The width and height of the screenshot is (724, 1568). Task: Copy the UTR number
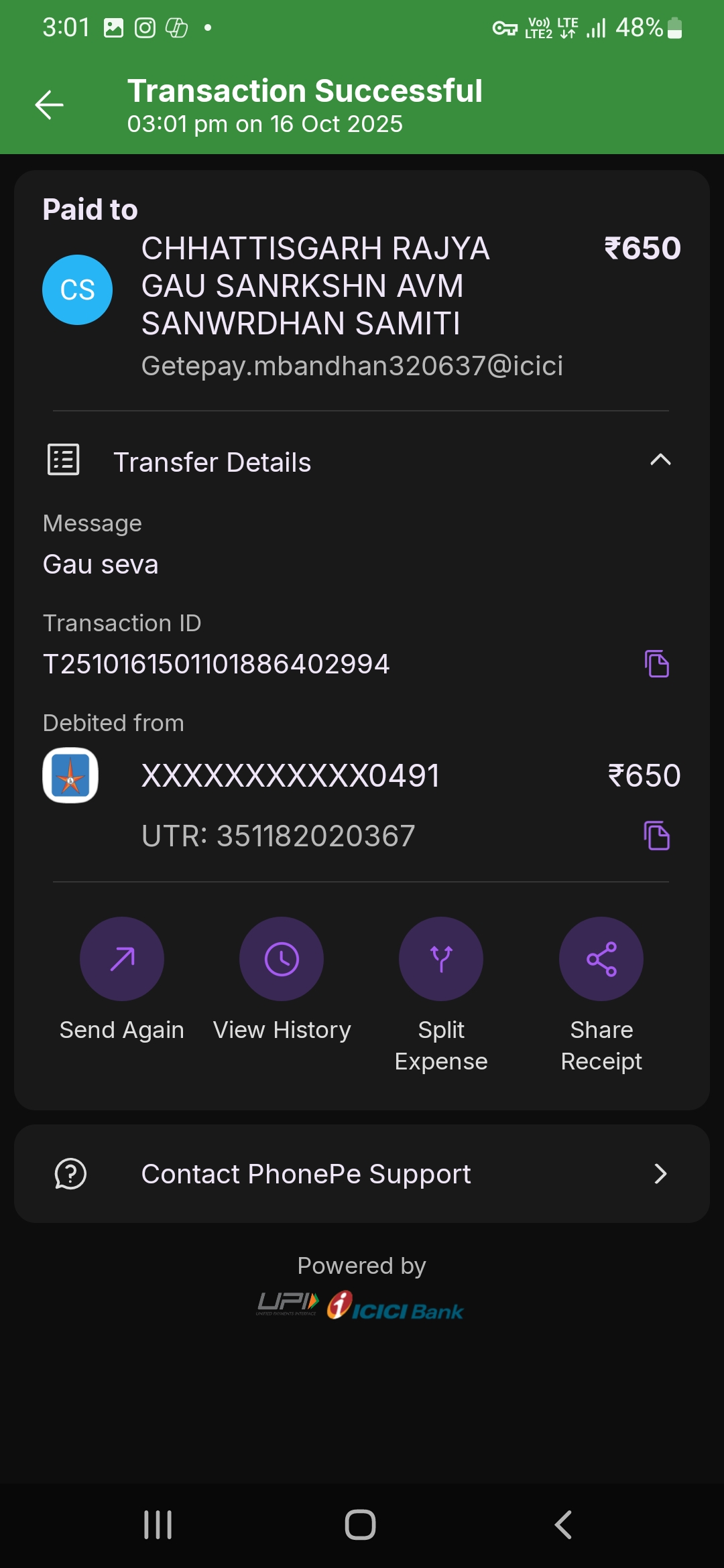tap(656, 836)
